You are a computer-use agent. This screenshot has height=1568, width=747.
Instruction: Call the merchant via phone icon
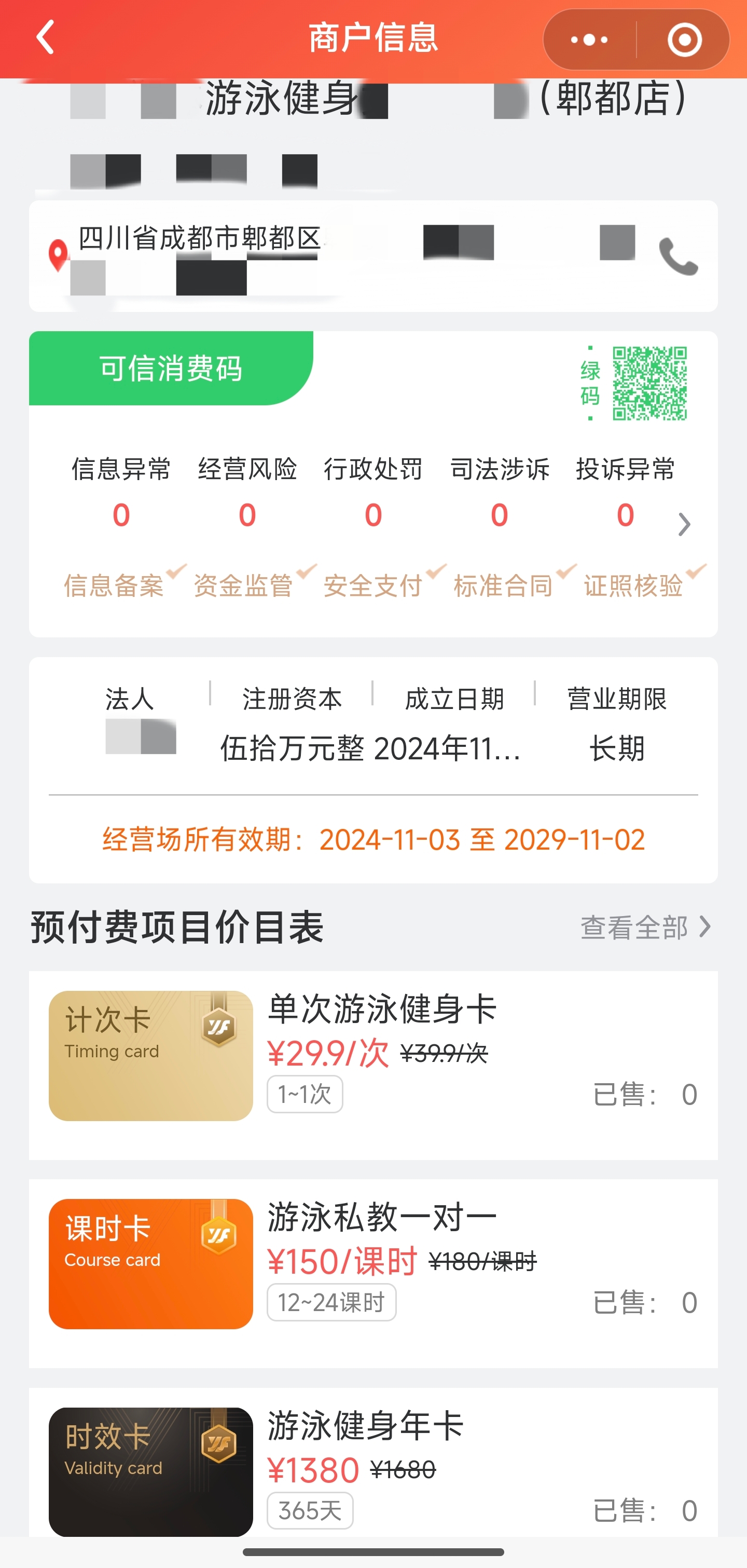[x=677, y=256]
